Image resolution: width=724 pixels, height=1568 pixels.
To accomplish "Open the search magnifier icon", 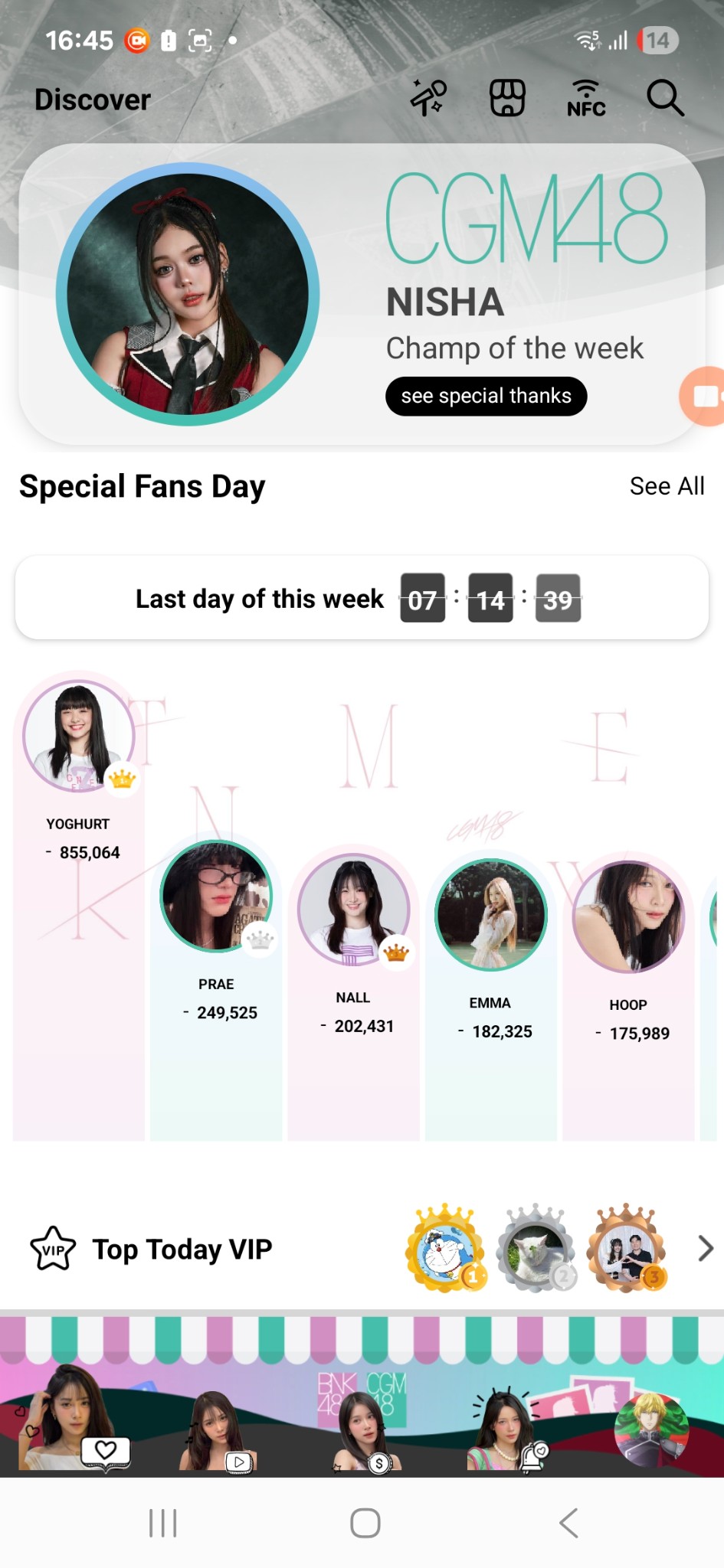I will [x=665, y=98].
